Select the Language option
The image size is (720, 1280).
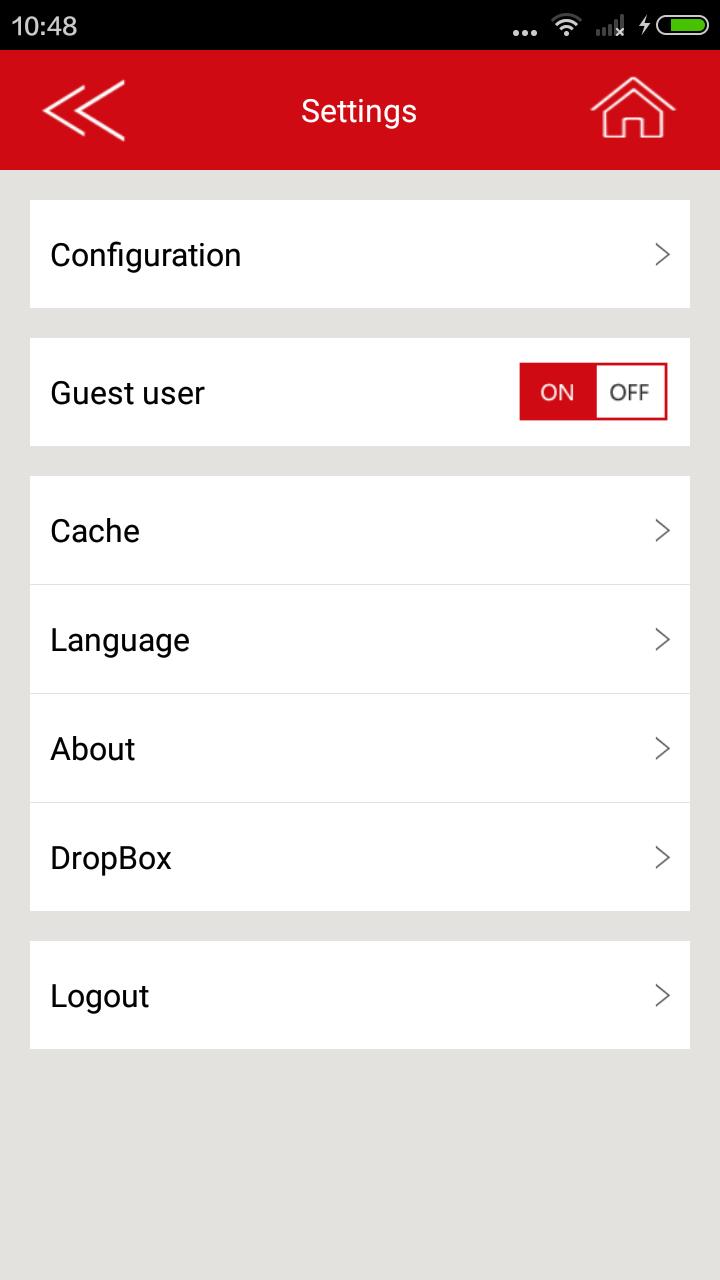click(x=360, y=640)
